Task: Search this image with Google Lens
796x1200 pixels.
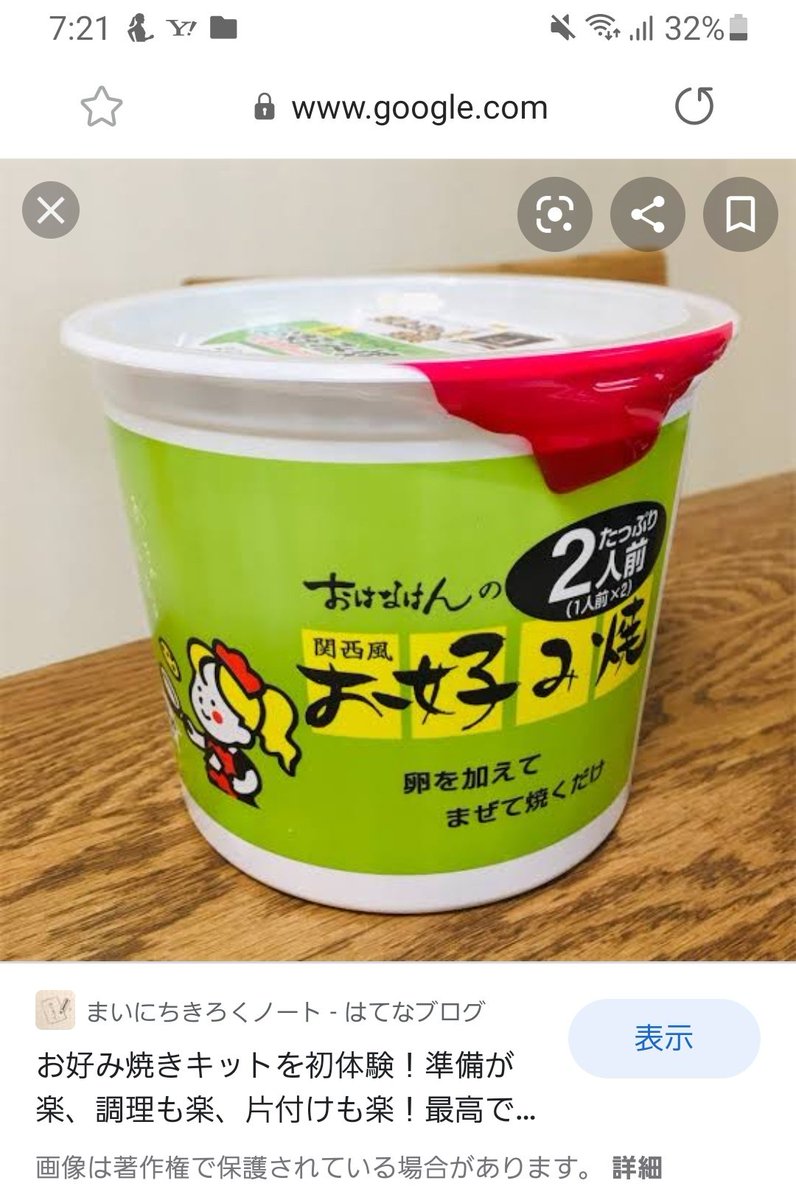Action: point(555,214)
